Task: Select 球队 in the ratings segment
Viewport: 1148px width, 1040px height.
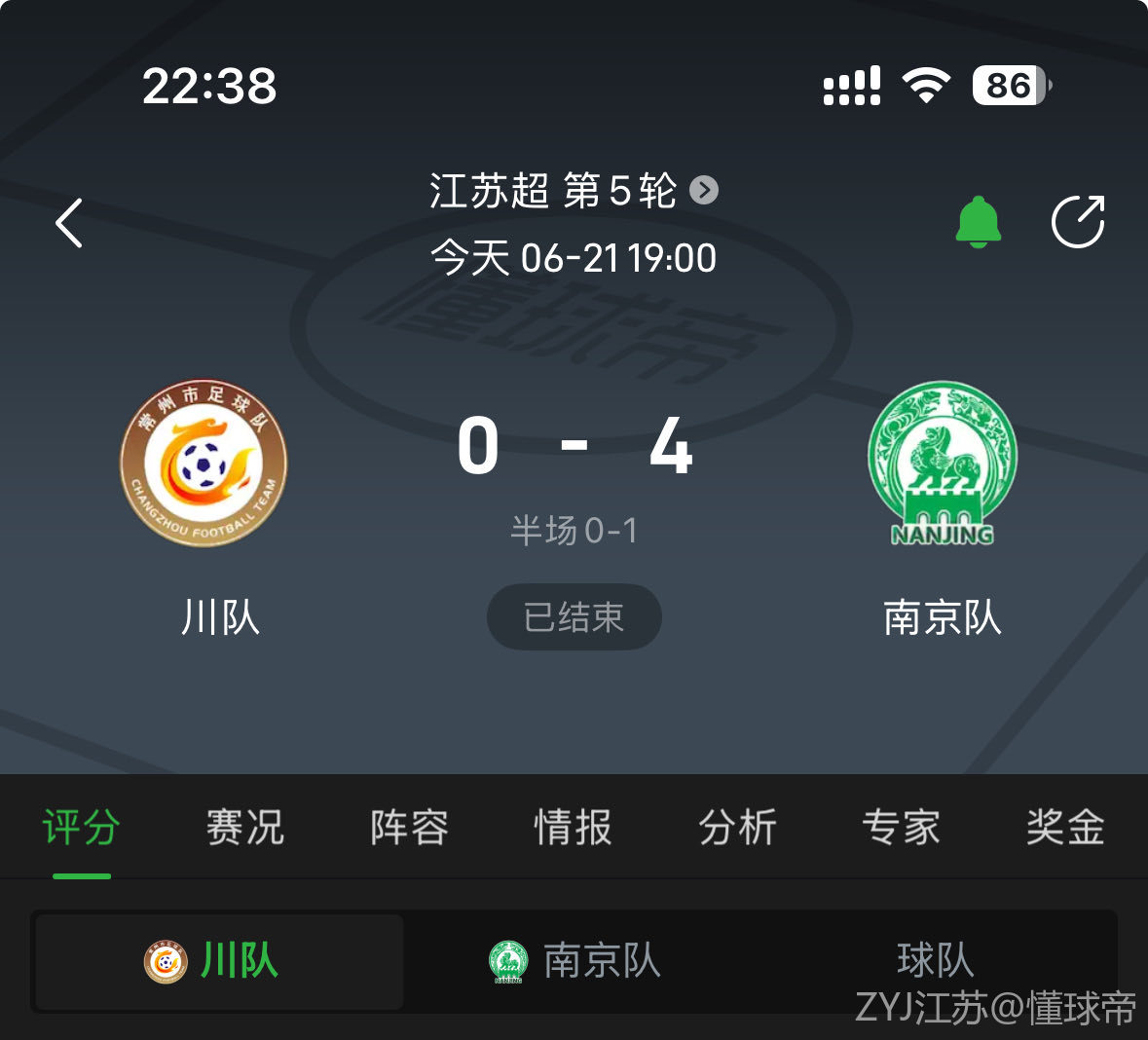Action: click(x=934, y=961)
